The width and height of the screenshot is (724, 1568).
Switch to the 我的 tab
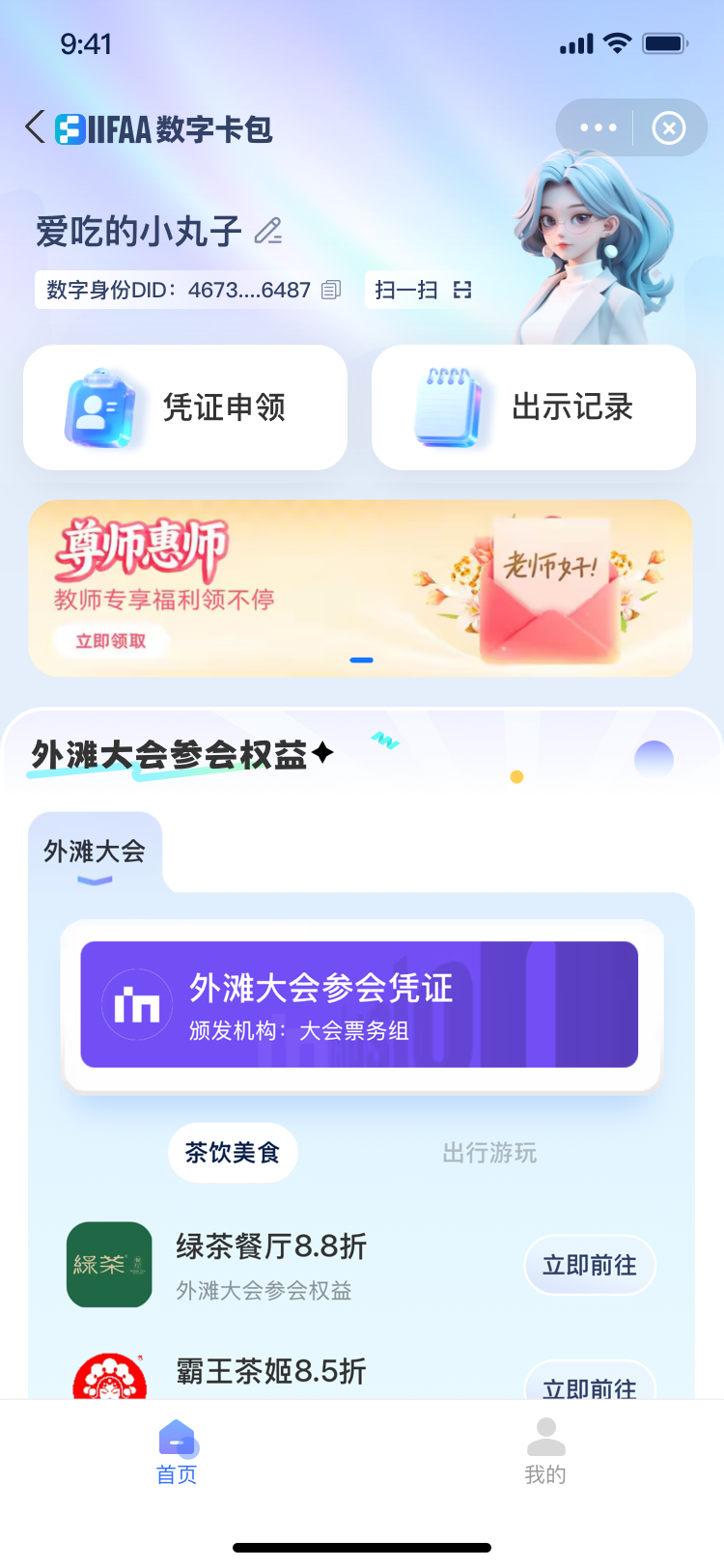(545, 1450)
